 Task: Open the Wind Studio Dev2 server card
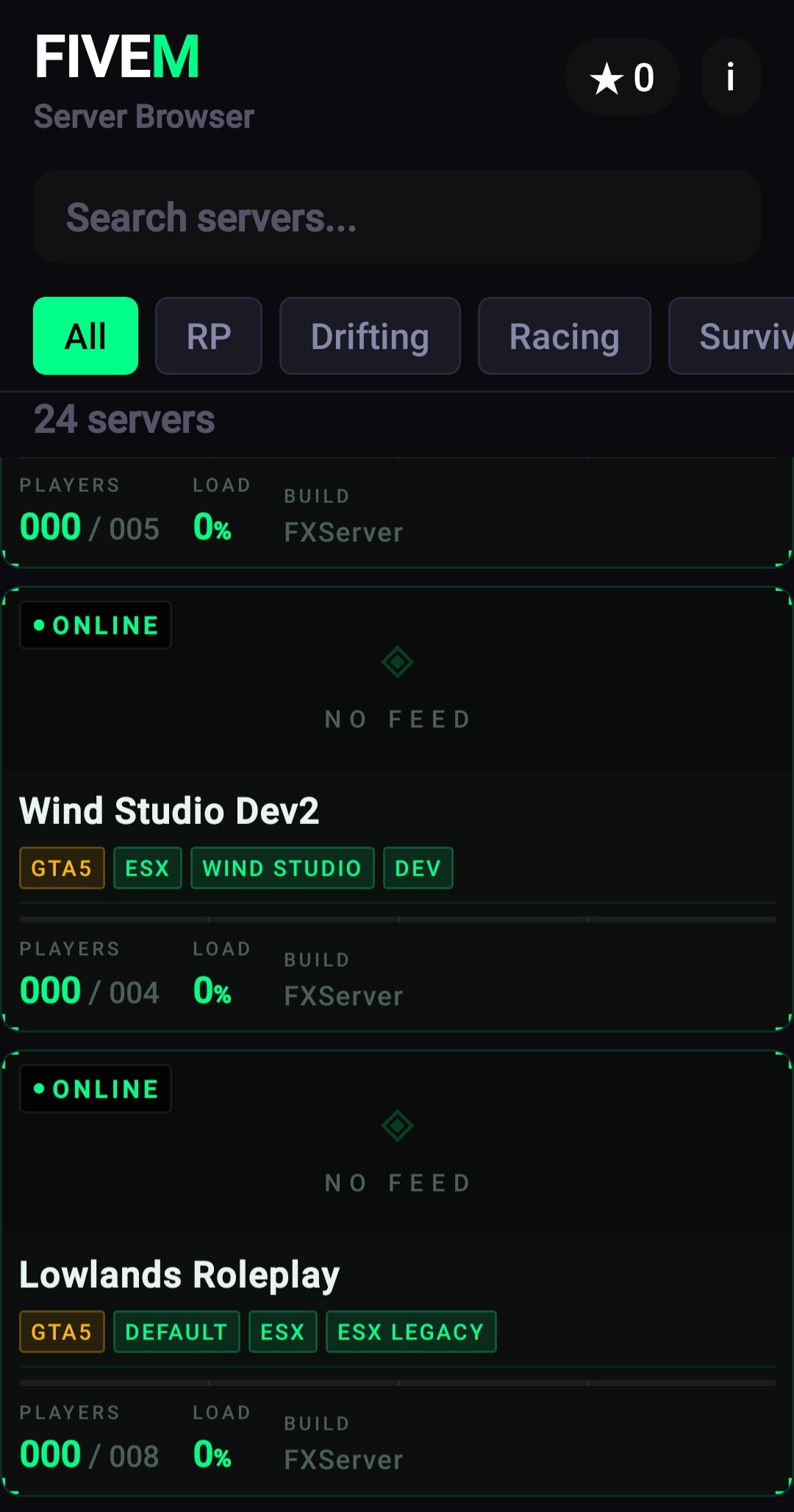tap(397, 810)
